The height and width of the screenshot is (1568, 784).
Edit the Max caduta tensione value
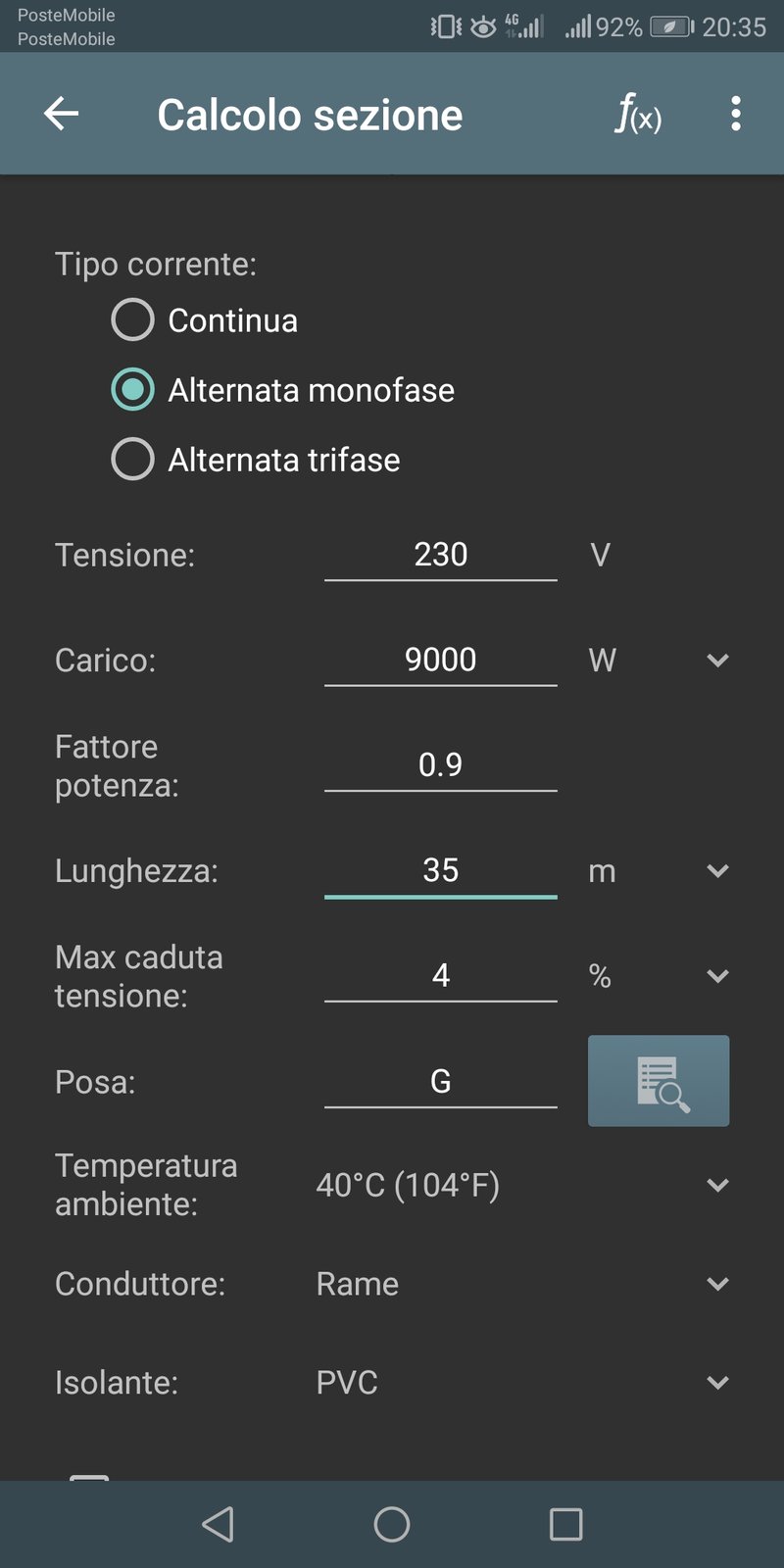click(441, 976)
